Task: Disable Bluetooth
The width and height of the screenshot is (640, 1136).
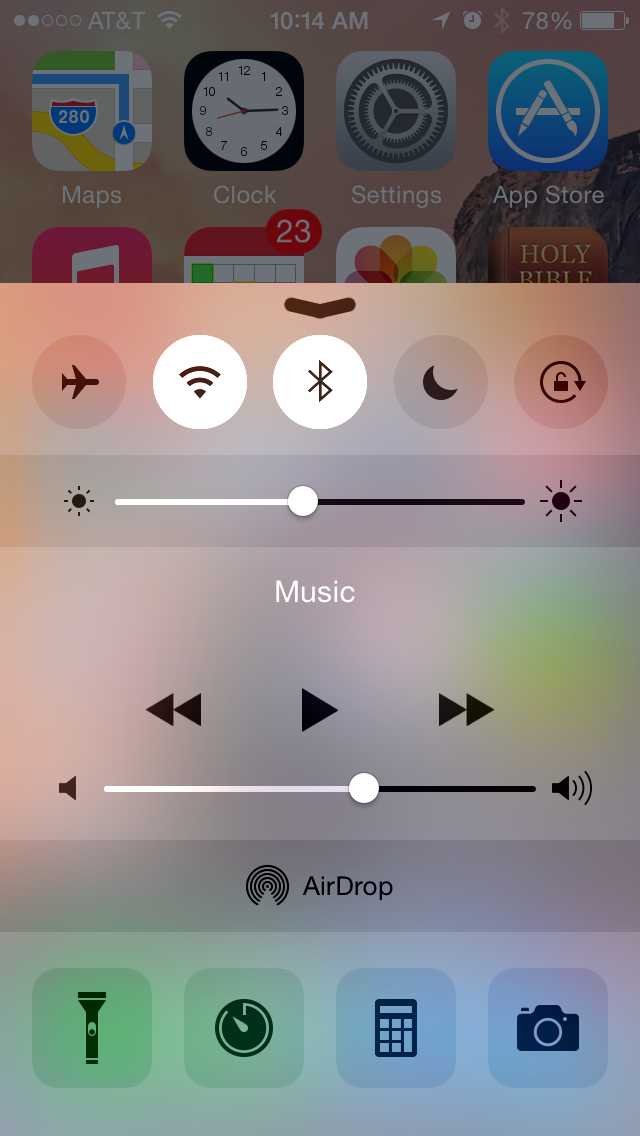Action: click(320, 382)
